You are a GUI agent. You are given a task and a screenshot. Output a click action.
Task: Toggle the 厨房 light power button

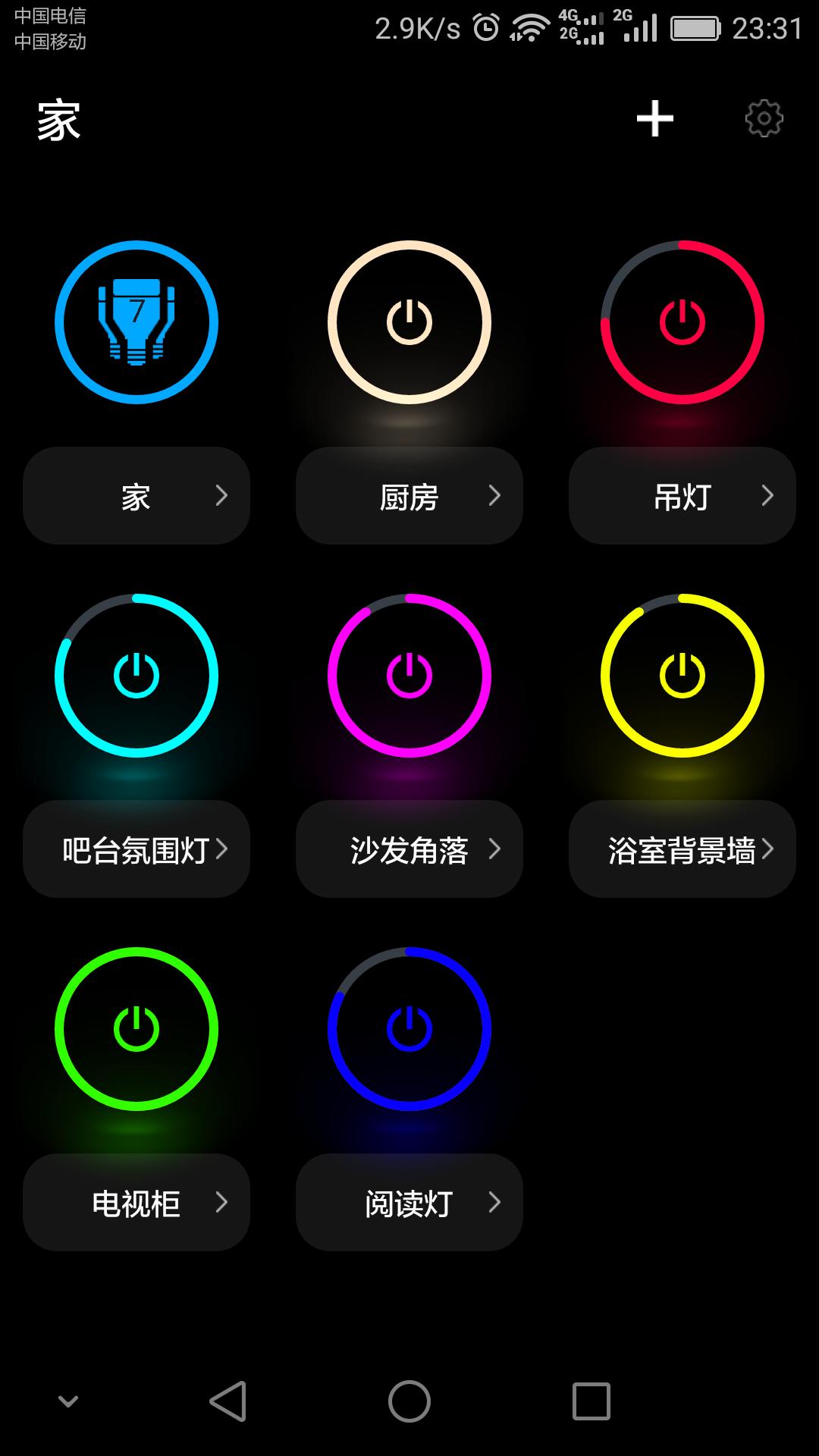409,322
